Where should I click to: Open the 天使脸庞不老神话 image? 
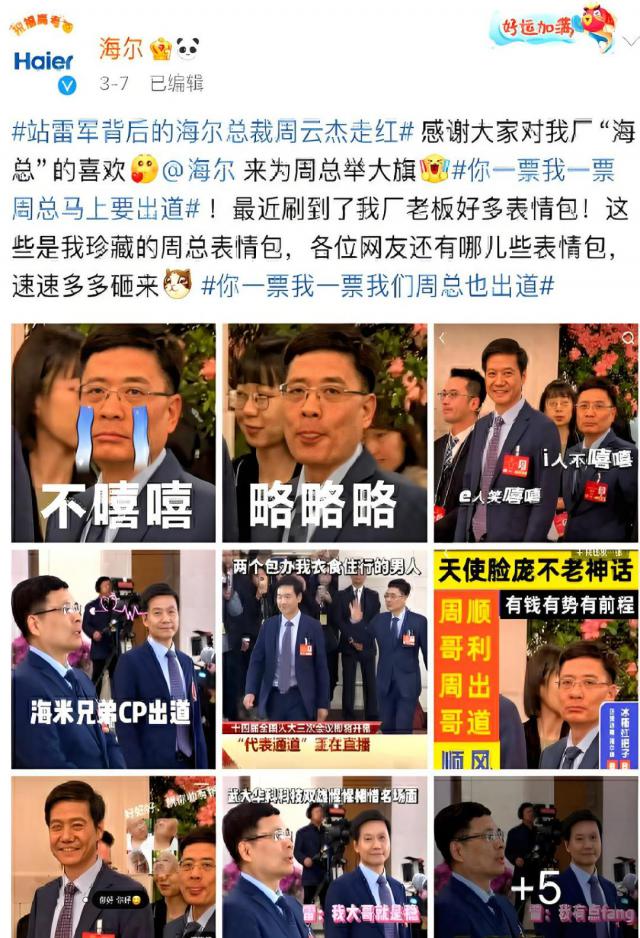point(535,658)
